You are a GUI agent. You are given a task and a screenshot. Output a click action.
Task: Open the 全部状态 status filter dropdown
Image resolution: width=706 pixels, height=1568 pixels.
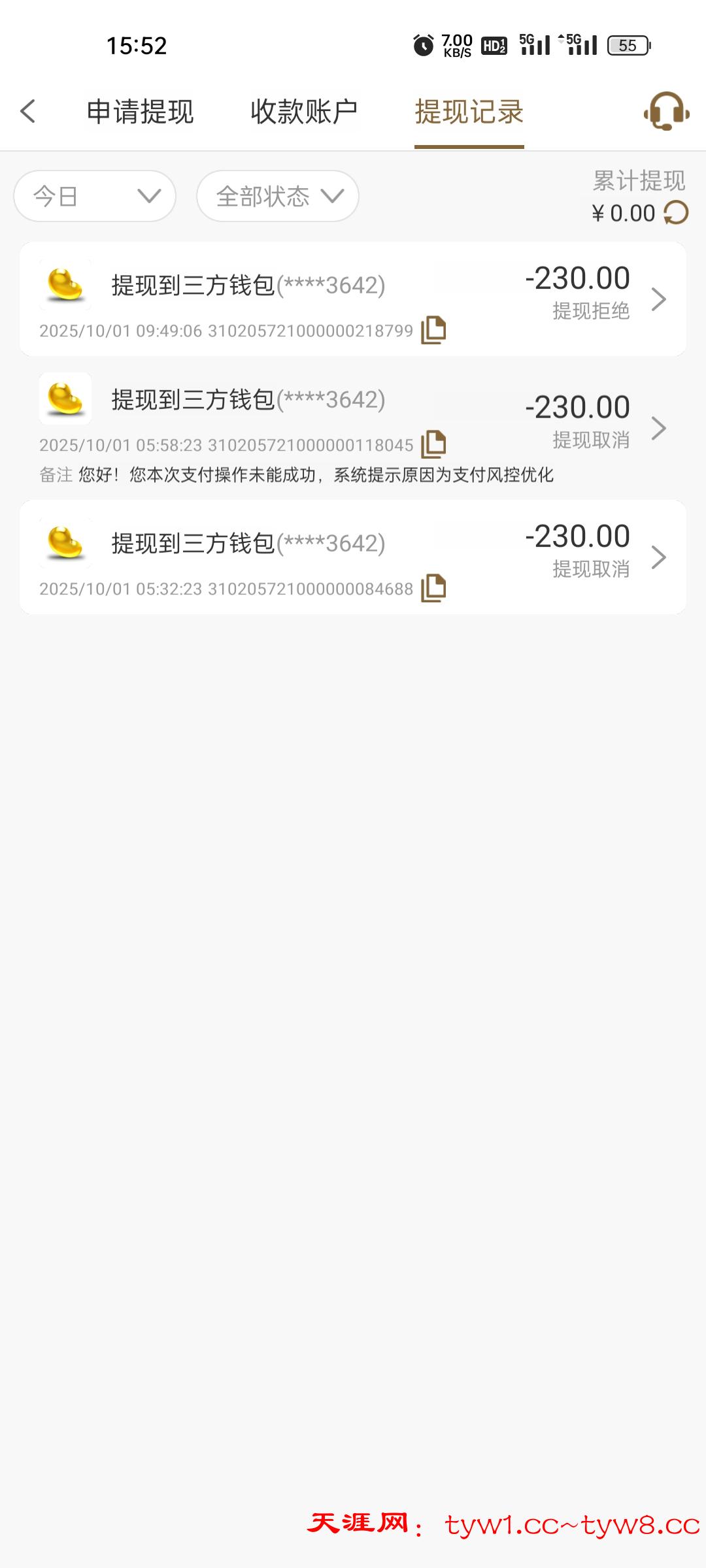pyautogui.click(x=278, y=196)
